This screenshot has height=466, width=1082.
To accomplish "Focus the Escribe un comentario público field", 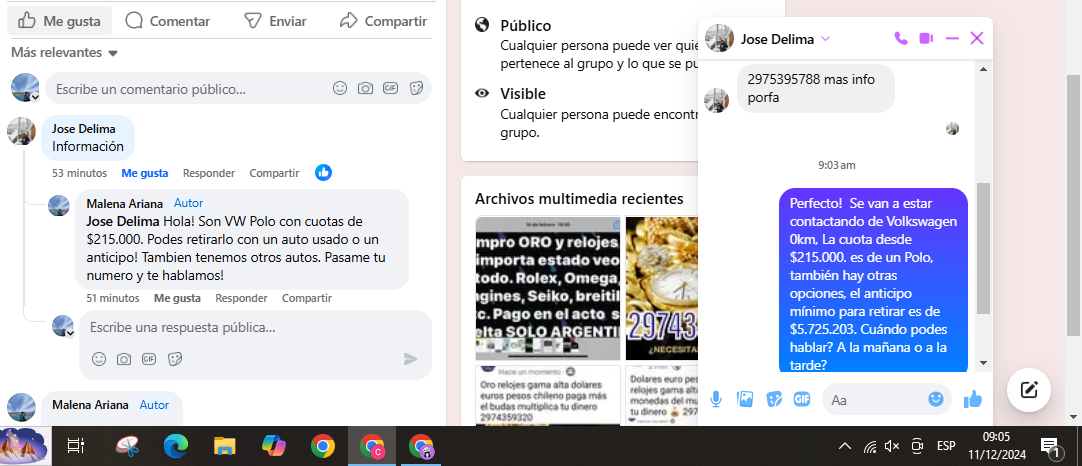I will pyautogui.click(x=190, y=89).
